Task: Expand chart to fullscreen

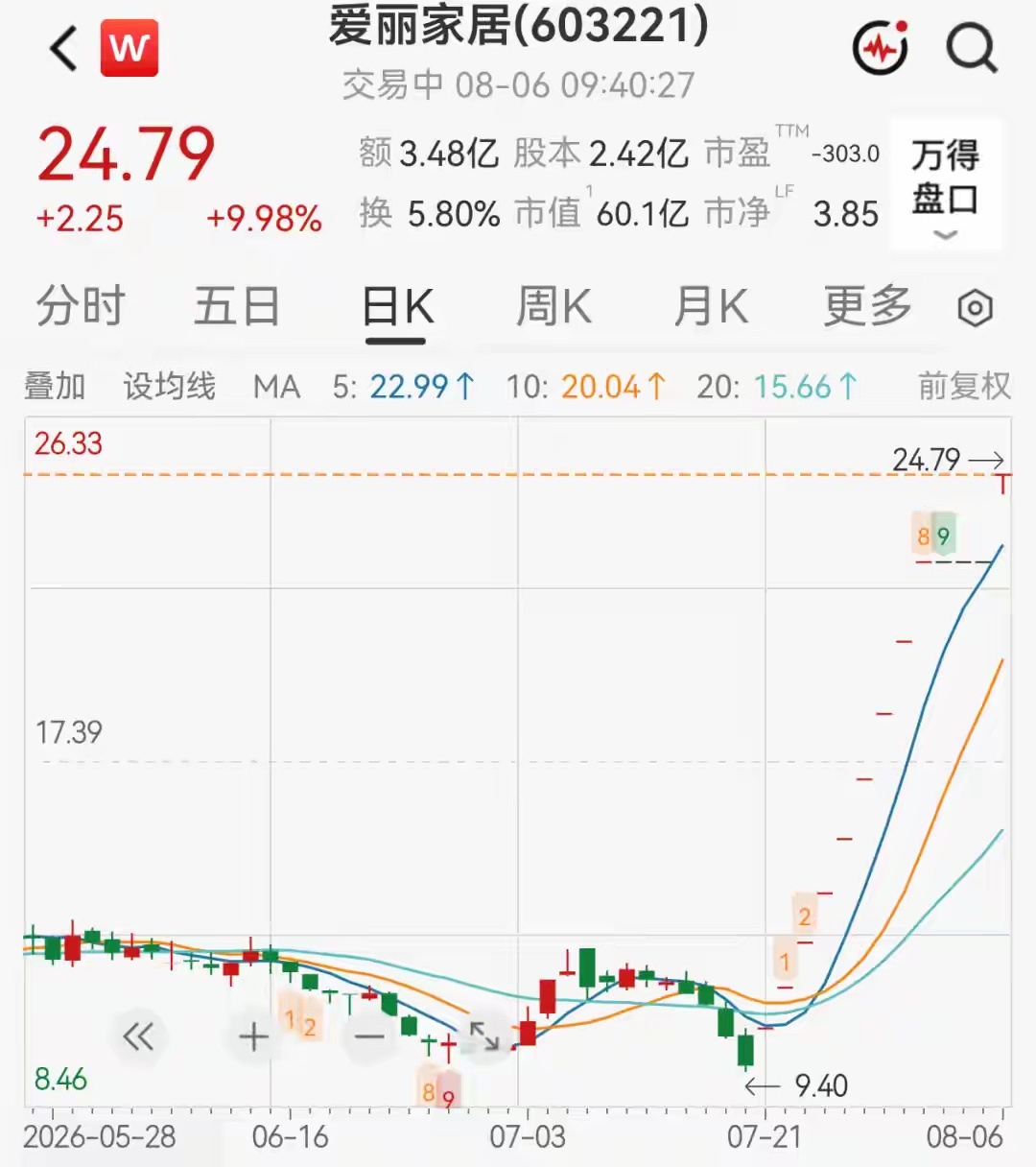Action: pos(484,1036)
